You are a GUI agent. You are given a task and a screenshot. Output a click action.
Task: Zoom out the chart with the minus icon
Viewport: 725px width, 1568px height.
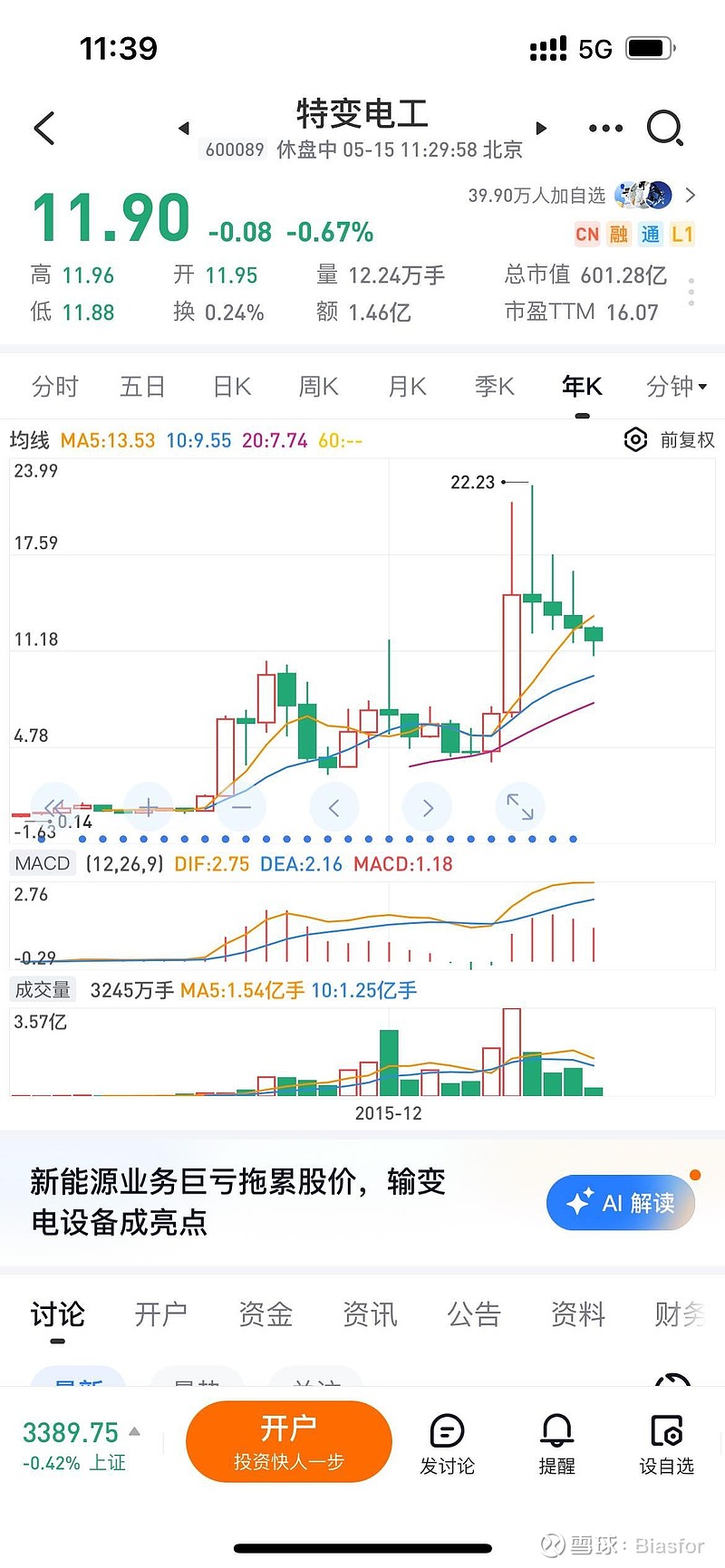(240, 806)
